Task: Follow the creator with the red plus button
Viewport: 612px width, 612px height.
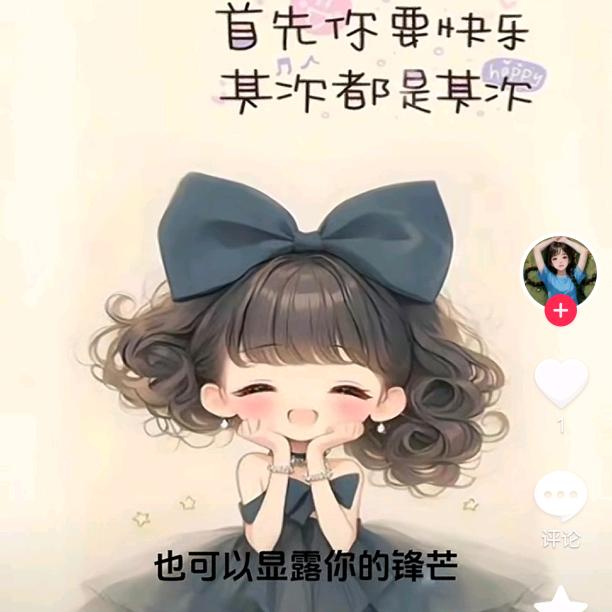Action: tap(560, 311)
